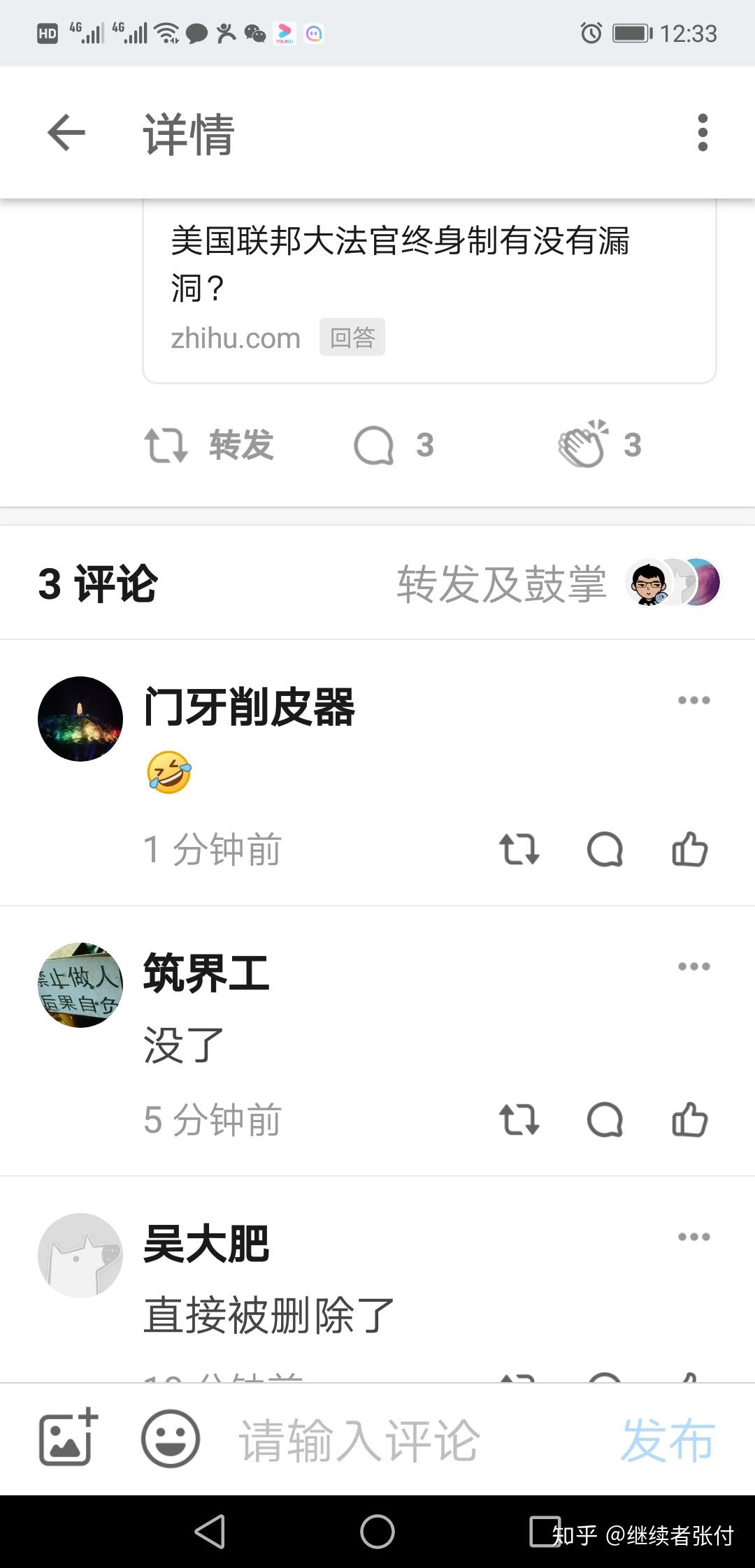
Task: Switch to the 转发及鼓掌 tab
Action: 503,582
